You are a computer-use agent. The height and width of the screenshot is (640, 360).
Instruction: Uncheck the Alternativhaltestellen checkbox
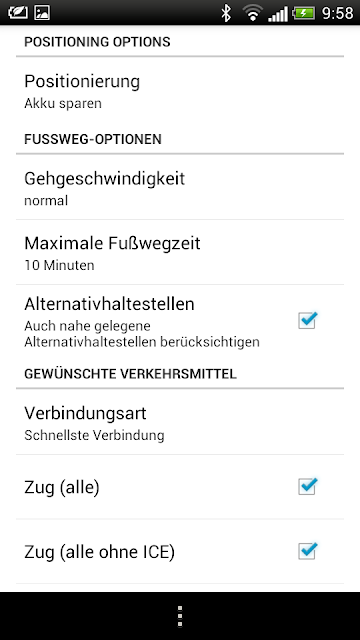tap(307, 320)
